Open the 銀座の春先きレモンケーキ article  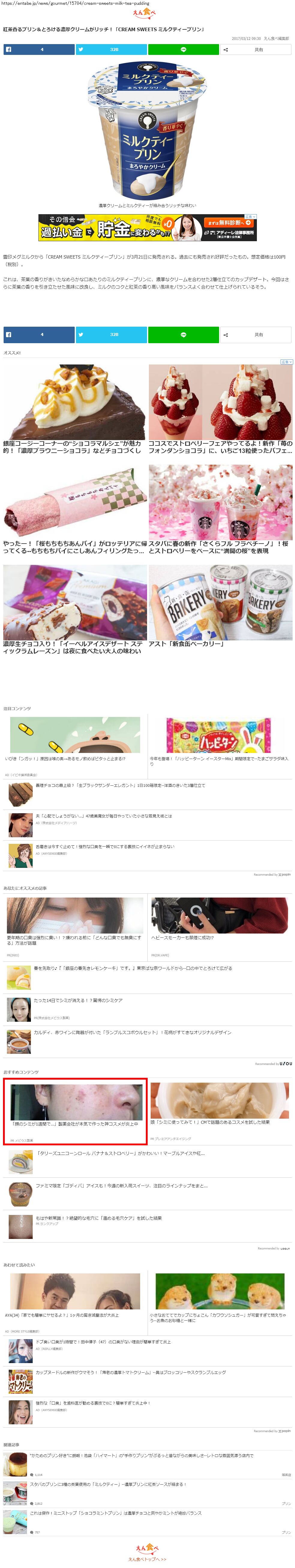tap(133, 968)
